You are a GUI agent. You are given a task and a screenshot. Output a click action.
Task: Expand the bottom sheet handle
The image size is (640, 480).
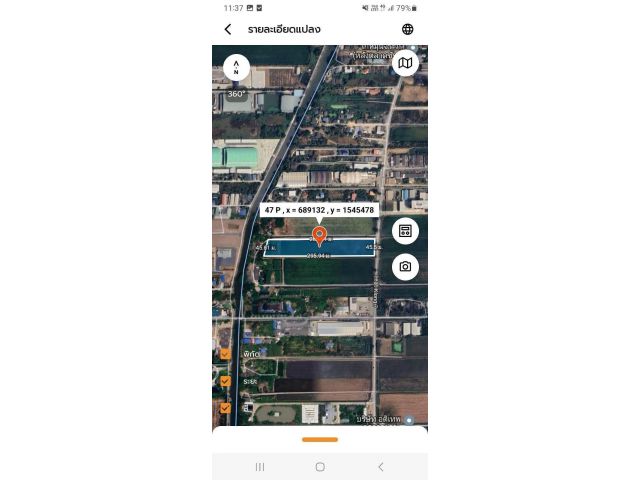click(x=319, y=439)
